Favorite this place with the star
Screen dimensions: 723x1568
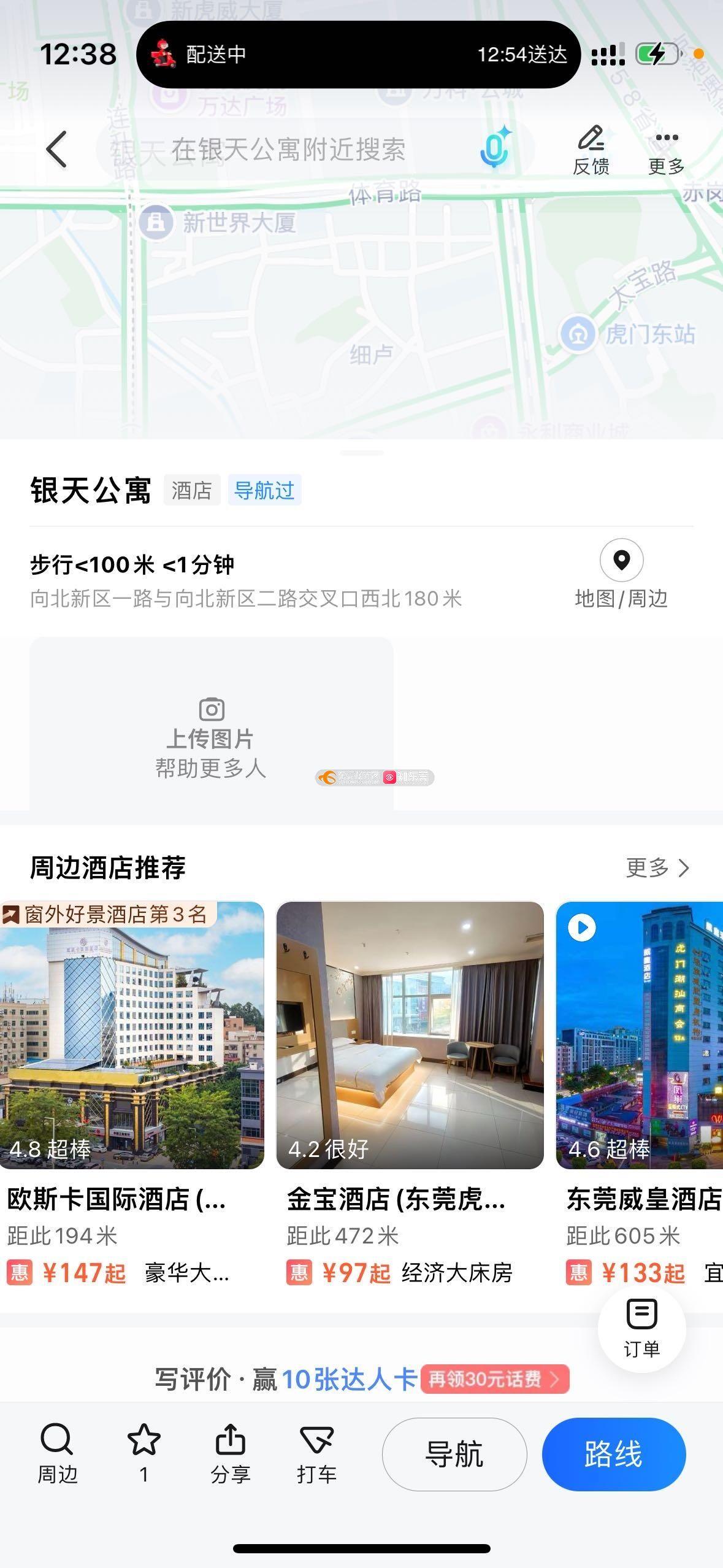coord(143,1453)
